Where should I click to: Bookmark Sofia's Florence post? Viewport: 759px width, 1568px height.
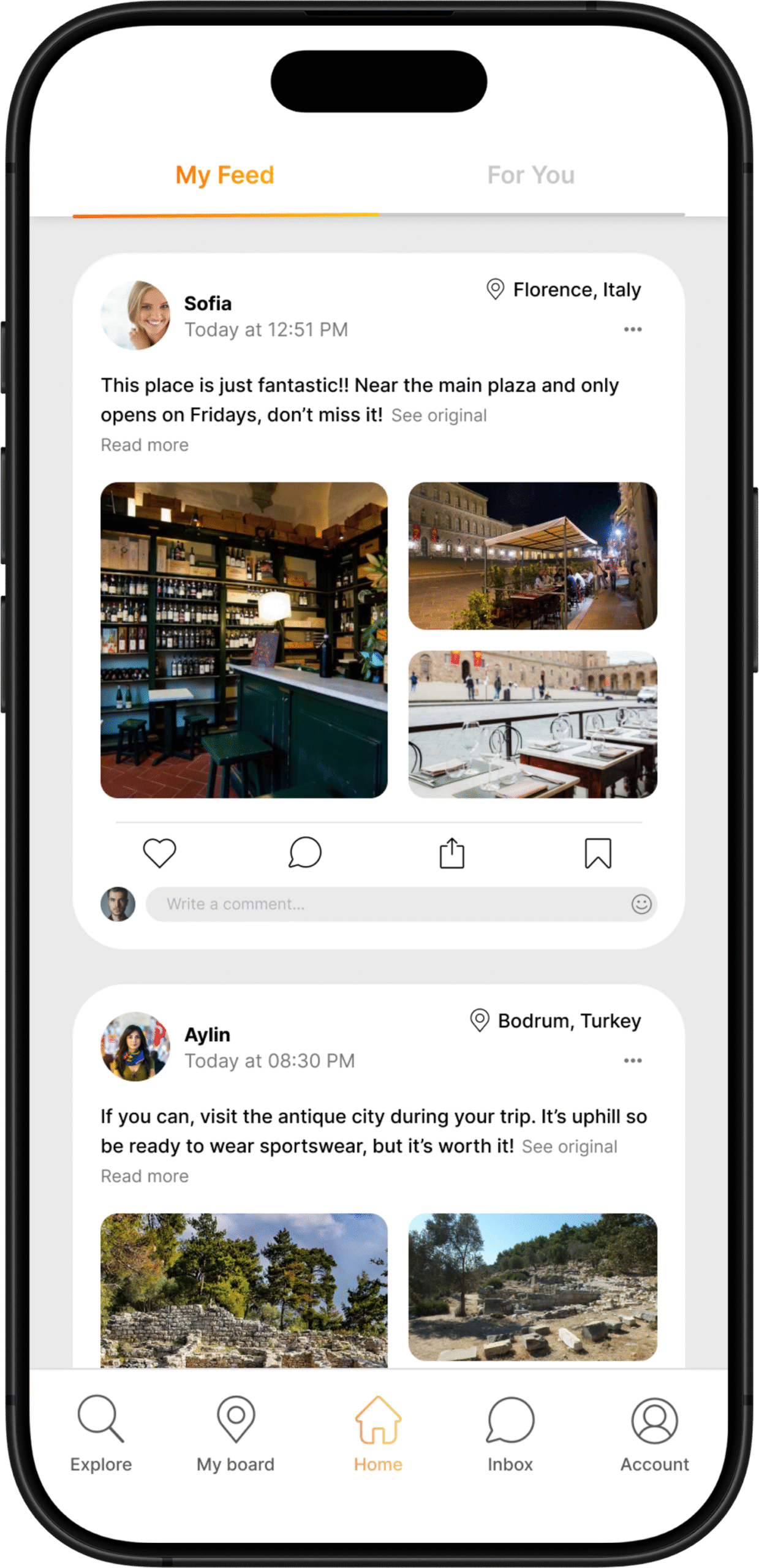point(598,853)
